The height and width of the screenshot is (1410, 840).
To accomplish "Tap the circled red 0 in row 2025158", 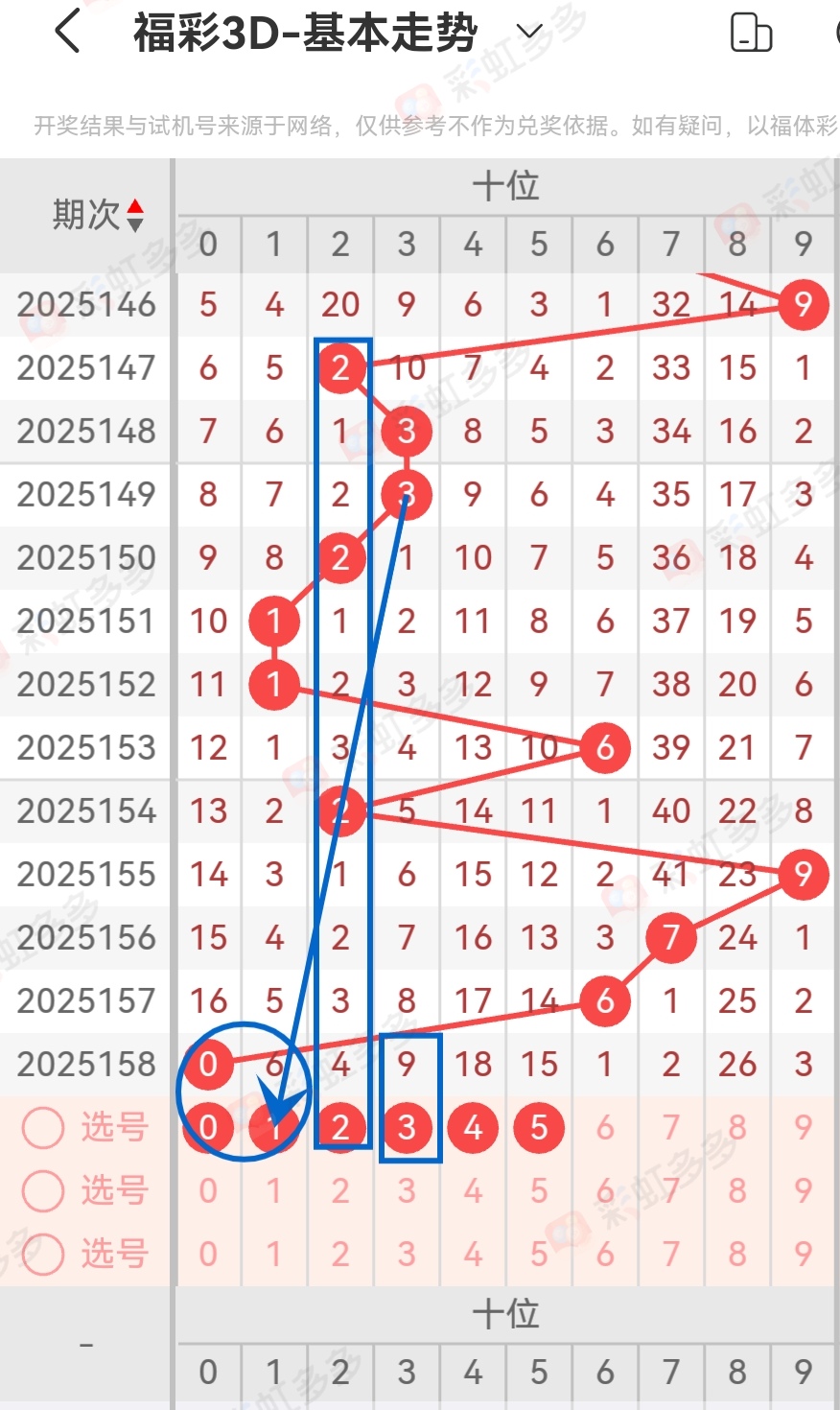I will point(207,1064).
